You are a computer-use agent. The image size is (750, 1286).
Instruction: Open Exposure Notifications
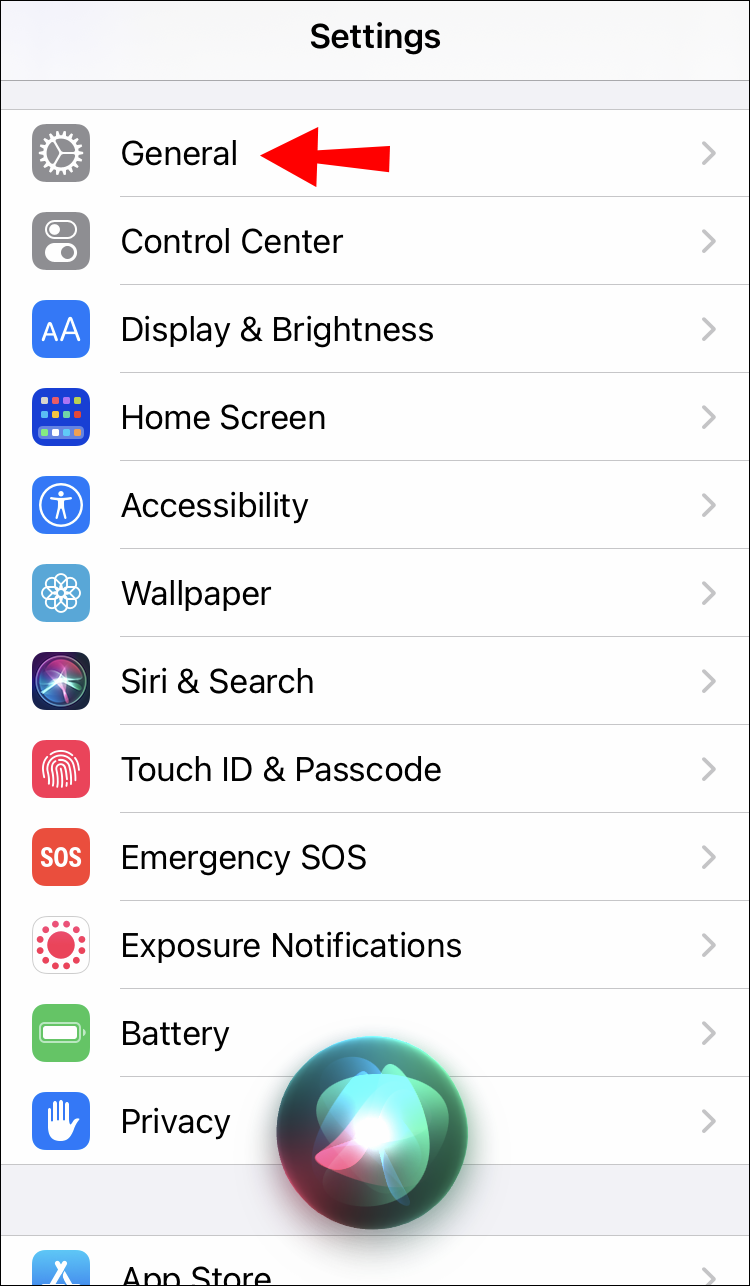[x=291, y=946]
